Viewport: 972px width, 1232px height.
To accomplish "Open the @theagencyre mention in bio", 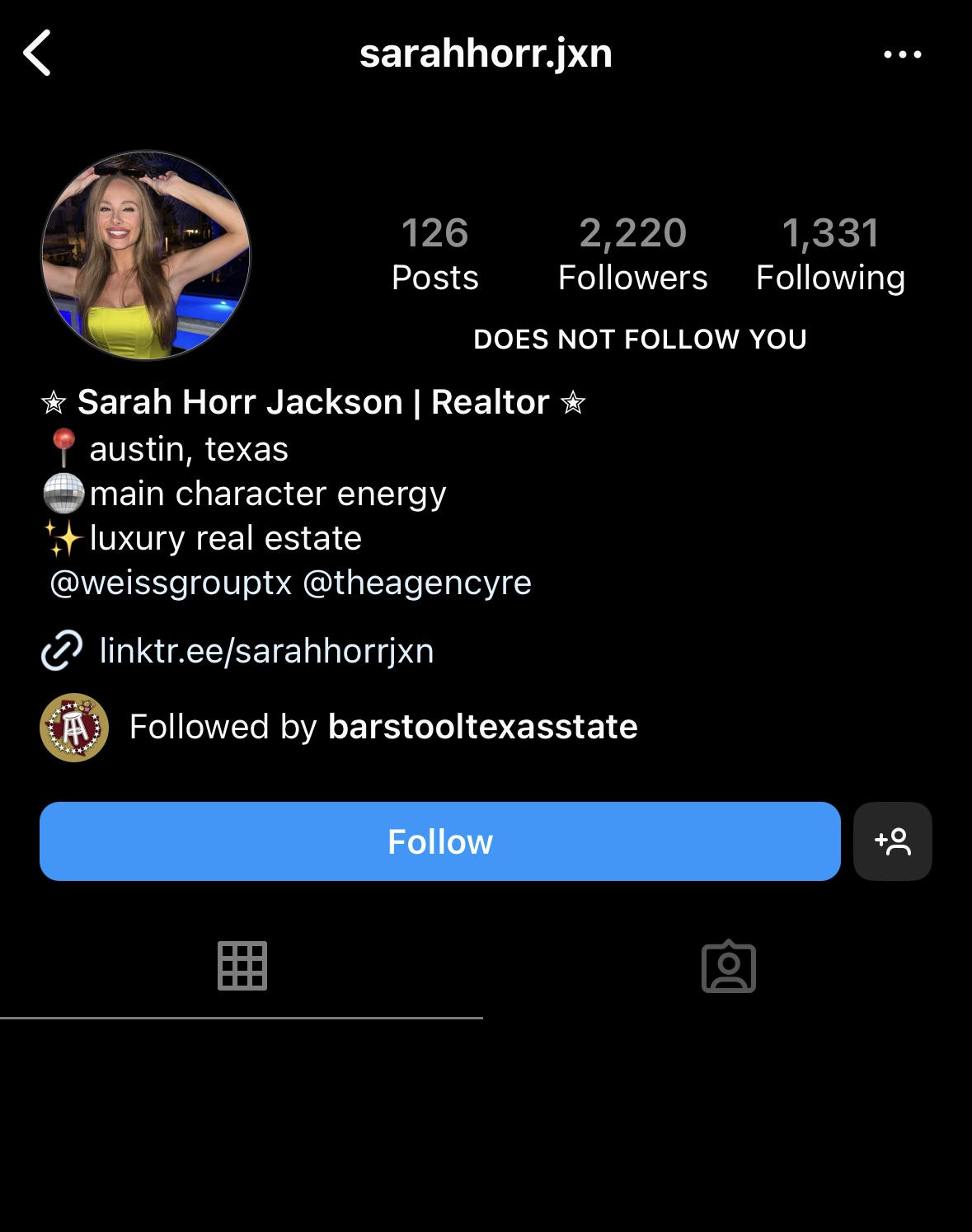I will pyautogui.click(x=417, y=583).
